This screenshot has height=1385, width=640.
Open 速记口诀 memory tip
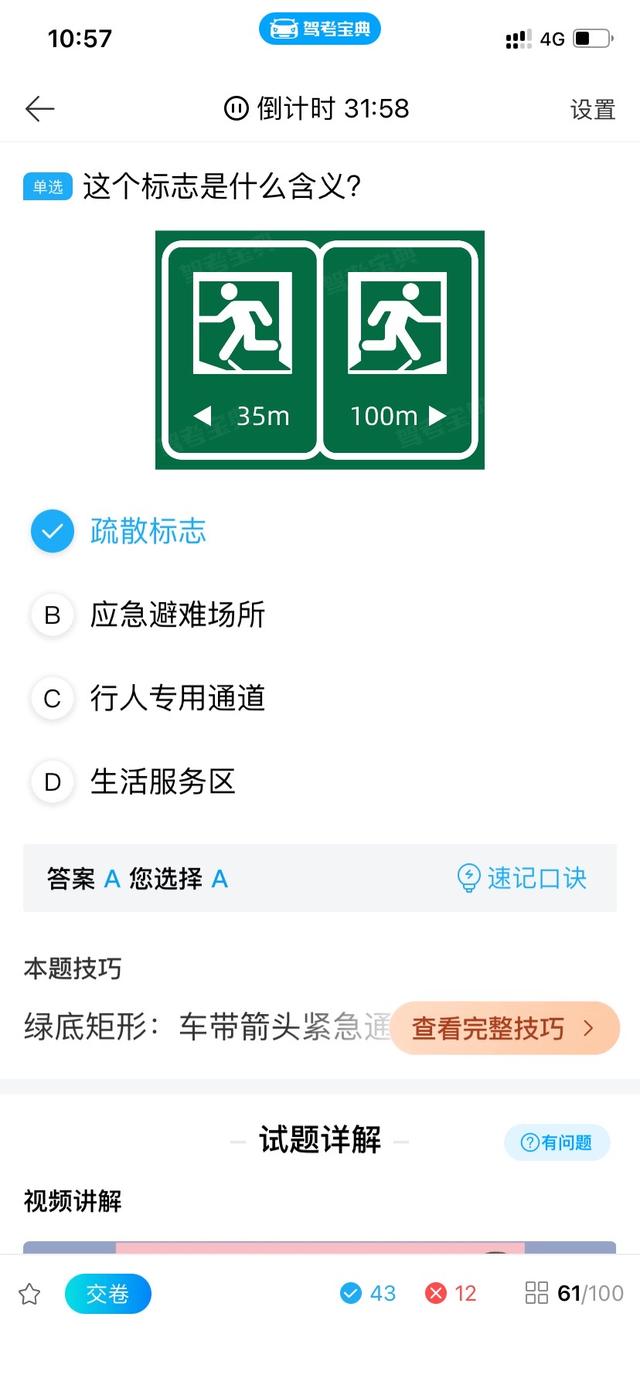tap(522, 878)
